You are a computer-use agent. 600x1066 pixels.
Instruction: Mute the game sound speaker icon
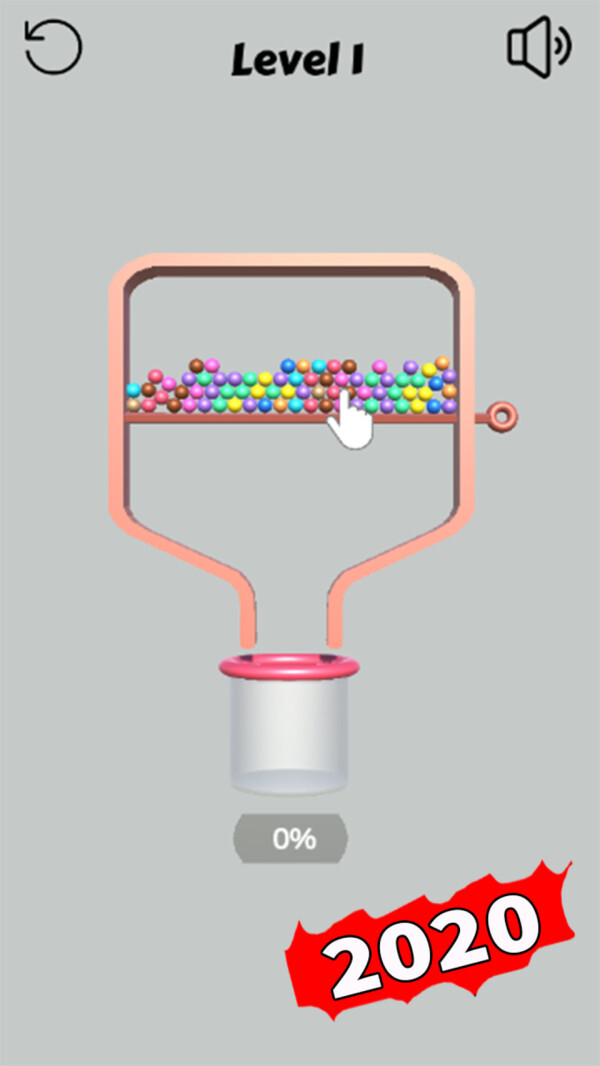[x=538, y=48]
